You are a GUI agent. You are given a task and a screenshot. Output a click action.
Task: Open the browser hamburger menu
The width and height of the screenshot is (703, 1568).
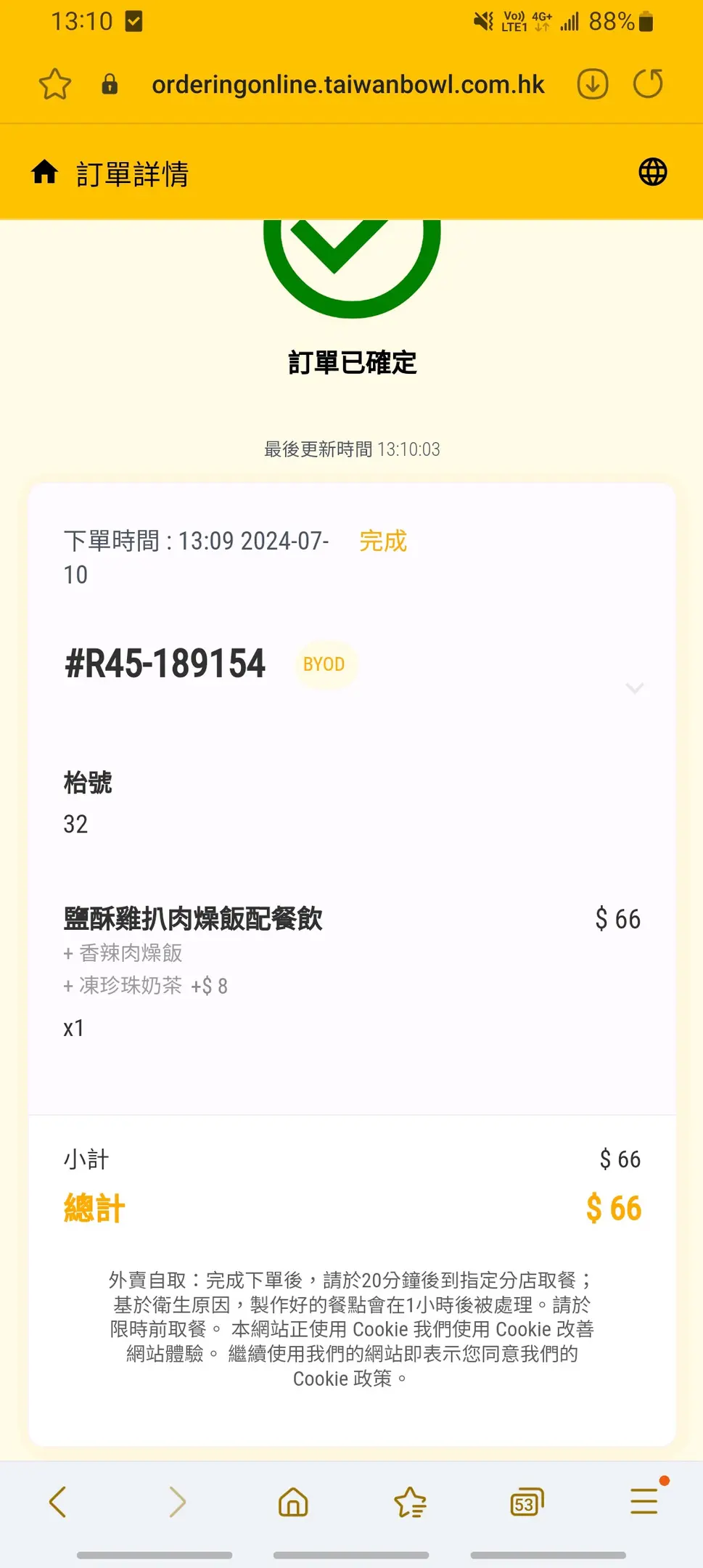click(x=645, y=1500)
